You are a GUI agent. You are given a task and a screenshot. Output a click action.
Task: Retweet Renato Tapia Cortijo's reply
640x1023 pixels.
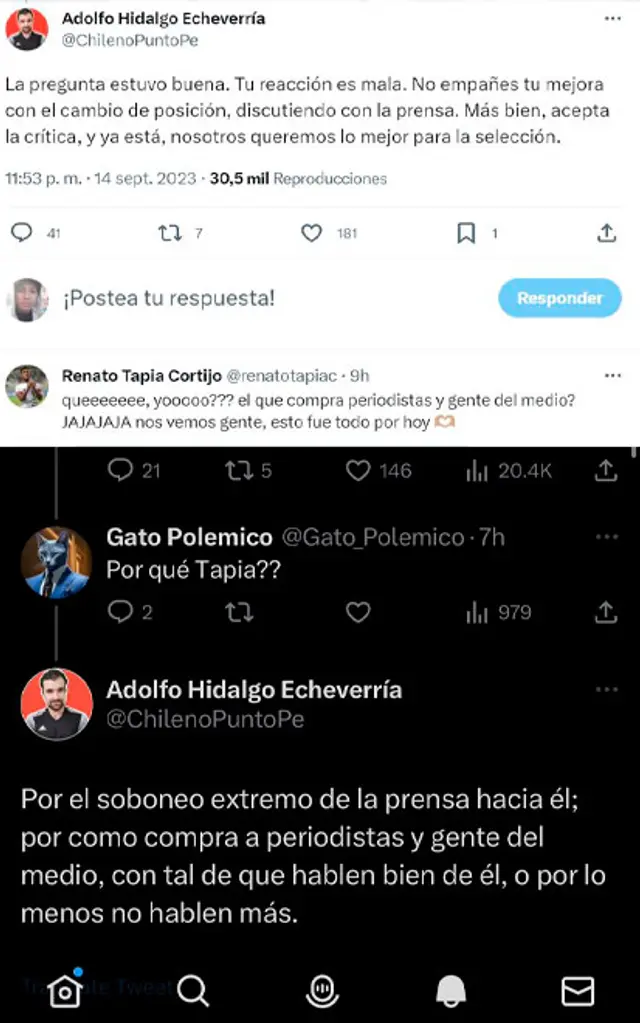238,470
